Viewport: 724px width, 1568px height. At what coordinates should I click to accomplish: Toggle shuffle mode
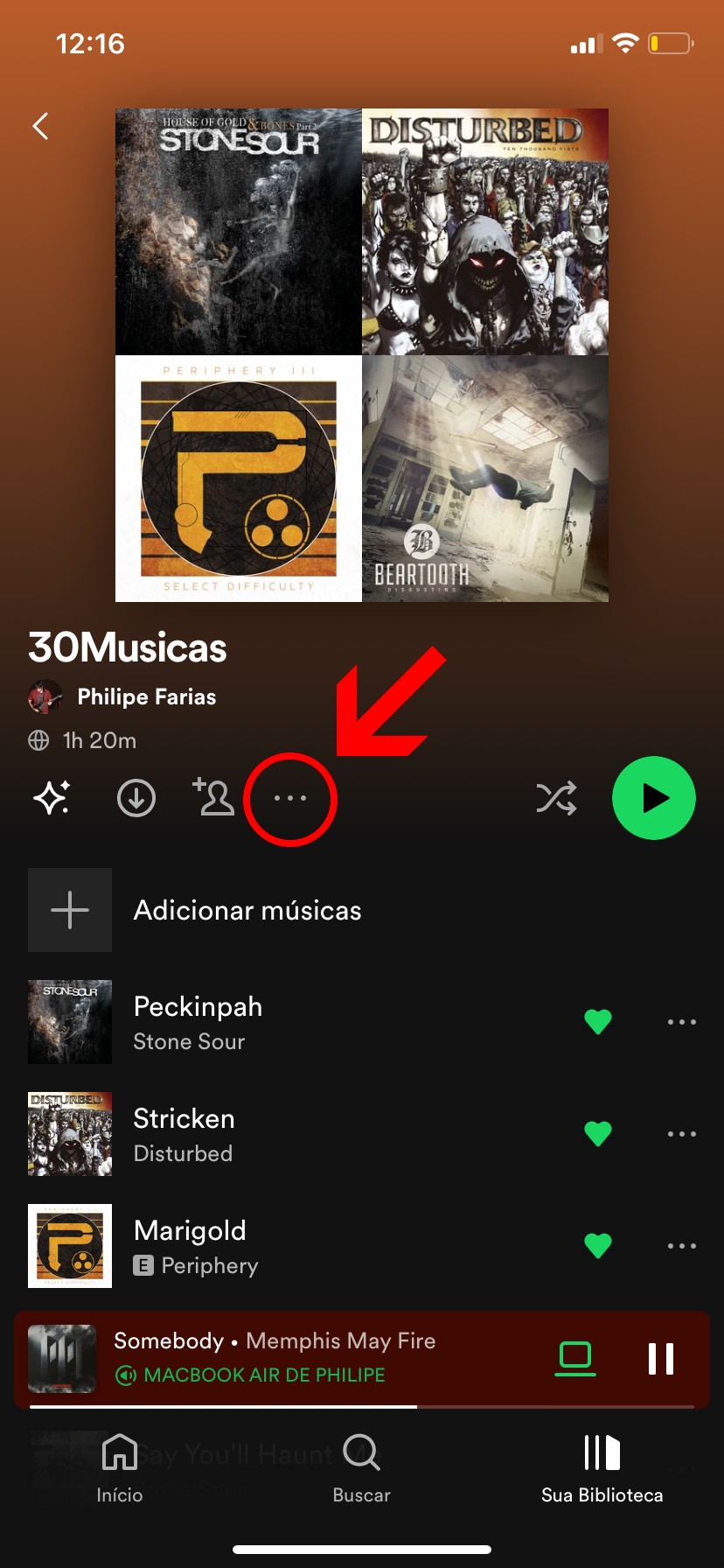[556, 798]
